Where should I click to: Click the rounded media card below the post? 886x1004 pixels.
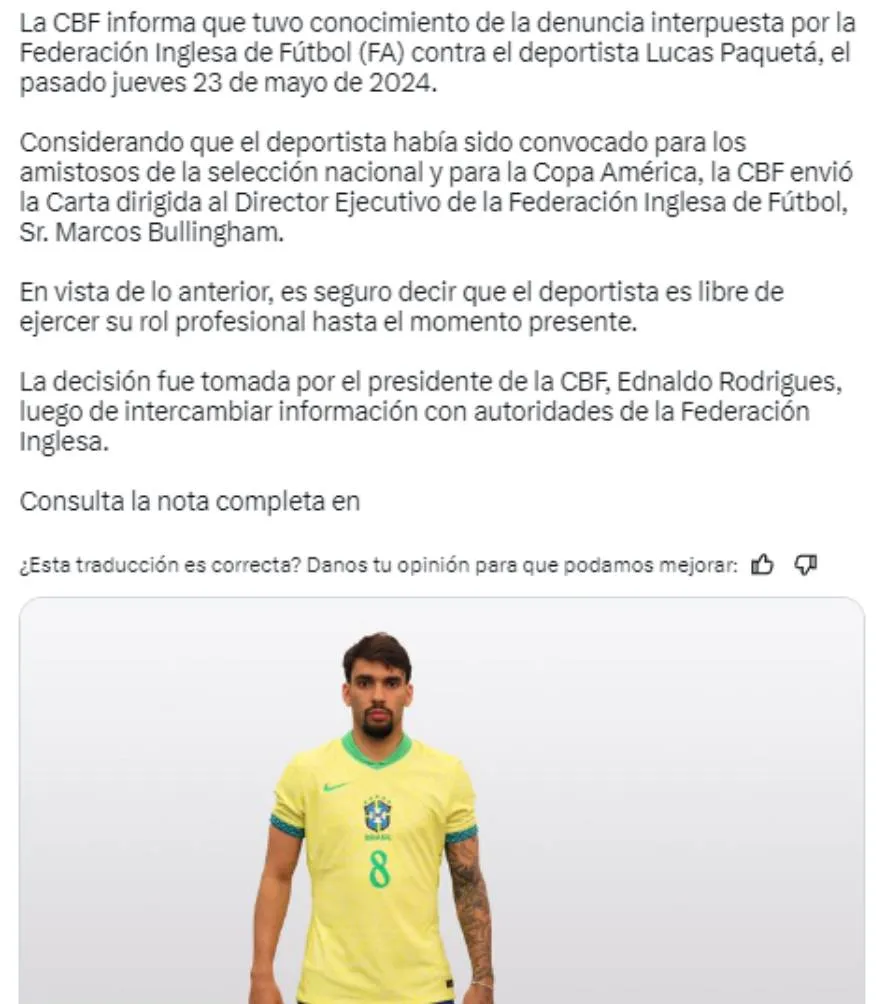443,800
